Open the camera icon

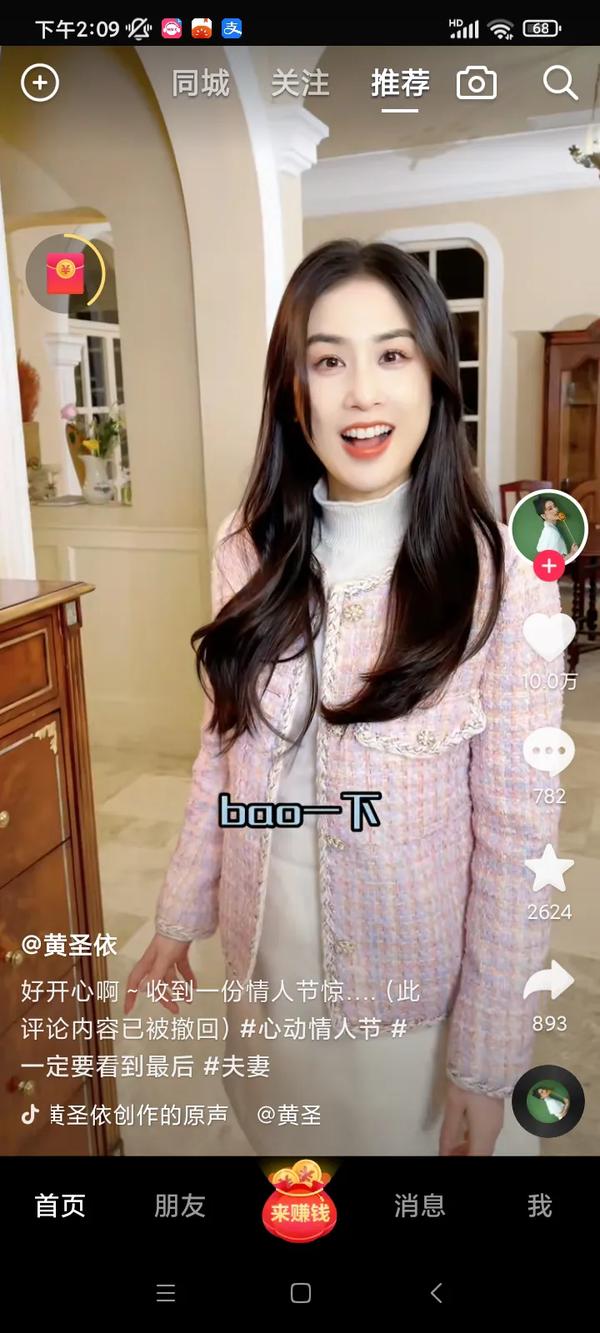[x=477, y=83]
